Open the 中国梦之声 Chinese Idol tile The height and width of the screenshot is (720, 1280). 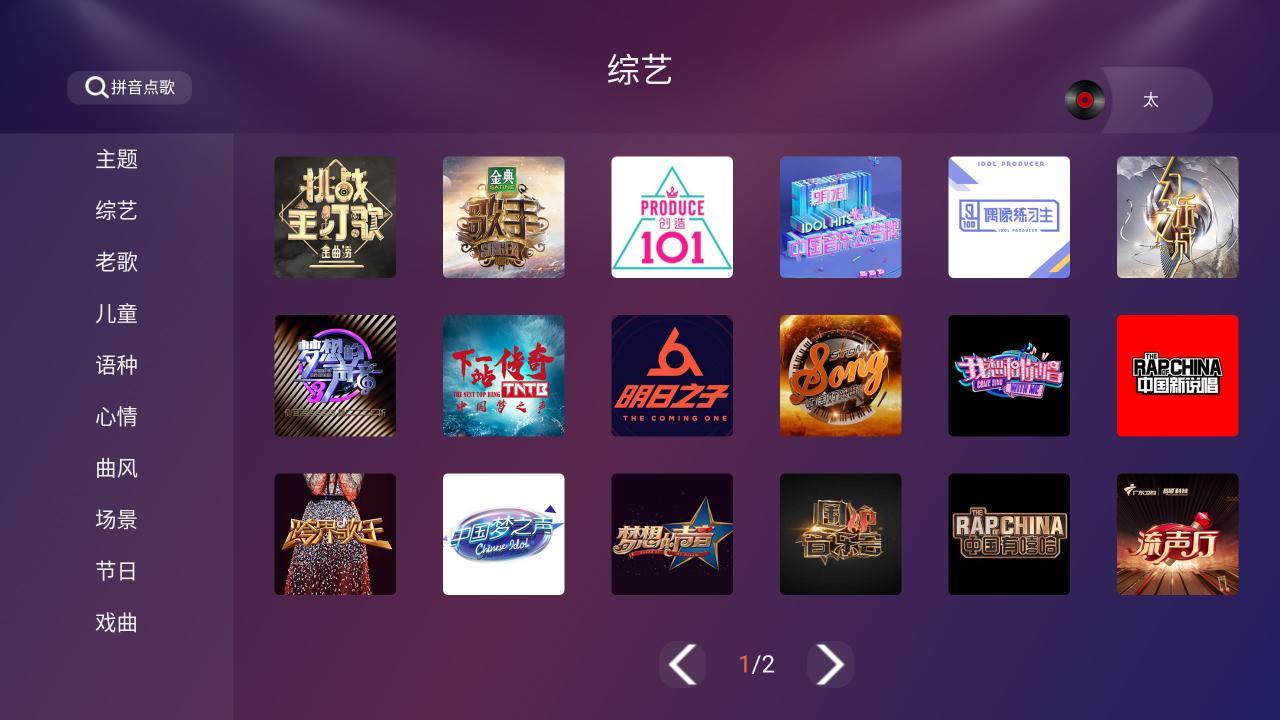pos(503,534)
